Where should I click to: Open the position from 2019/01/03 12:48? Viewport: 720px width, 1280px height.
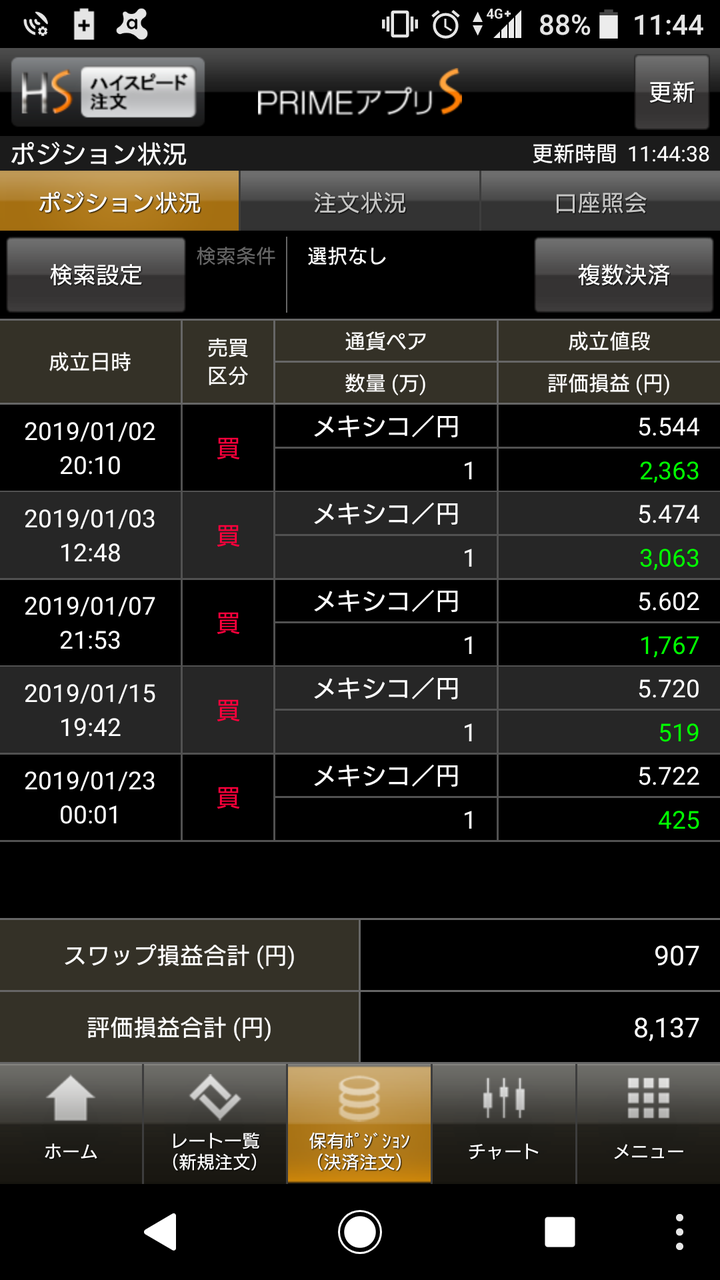pyautogui.click(x=360, y=535)
